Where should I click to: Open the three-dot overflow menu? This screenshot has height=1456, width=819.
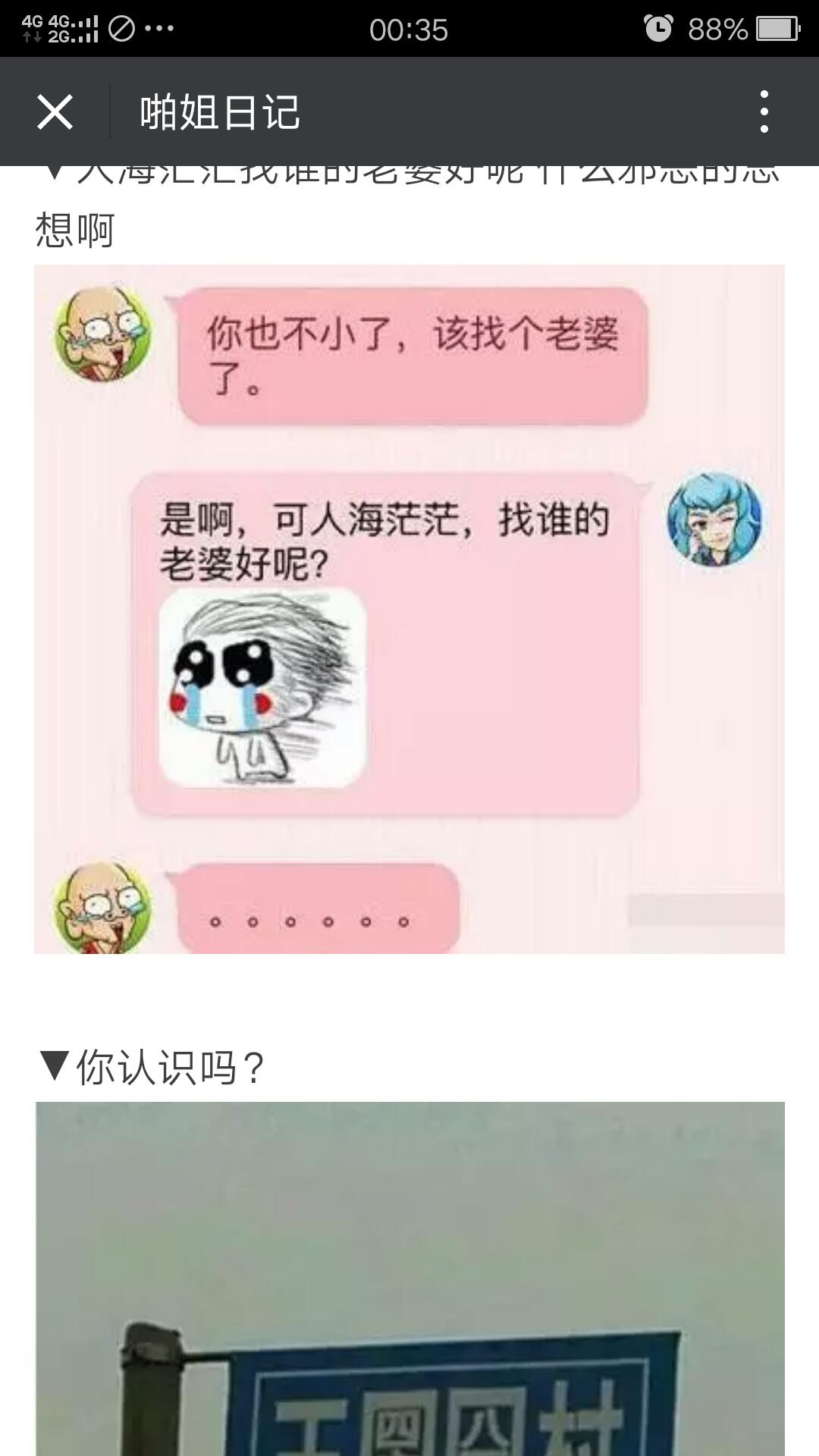coord(764,112)
